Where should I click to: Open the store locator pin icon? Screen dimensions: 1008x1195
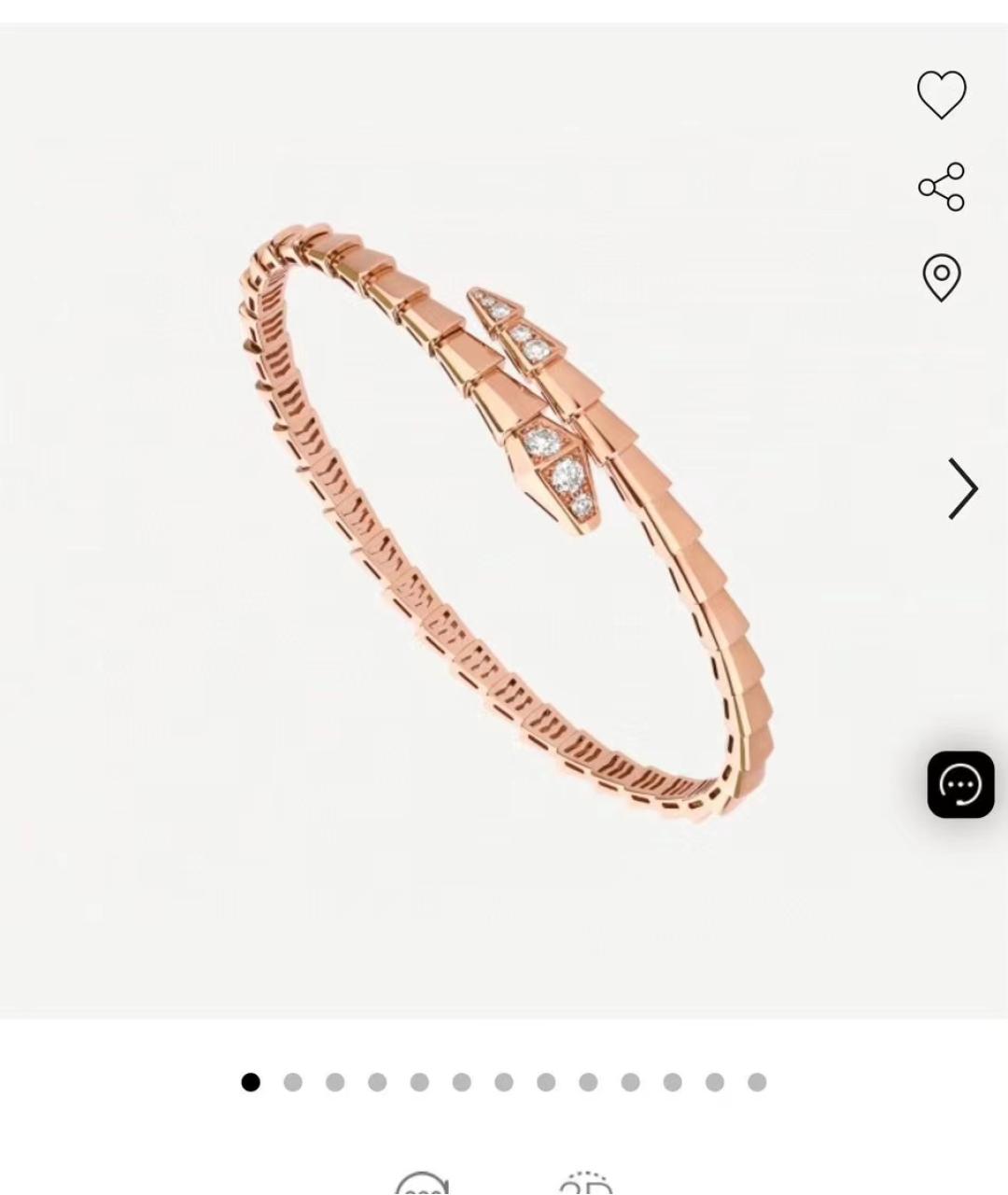[x=941, y=277]
